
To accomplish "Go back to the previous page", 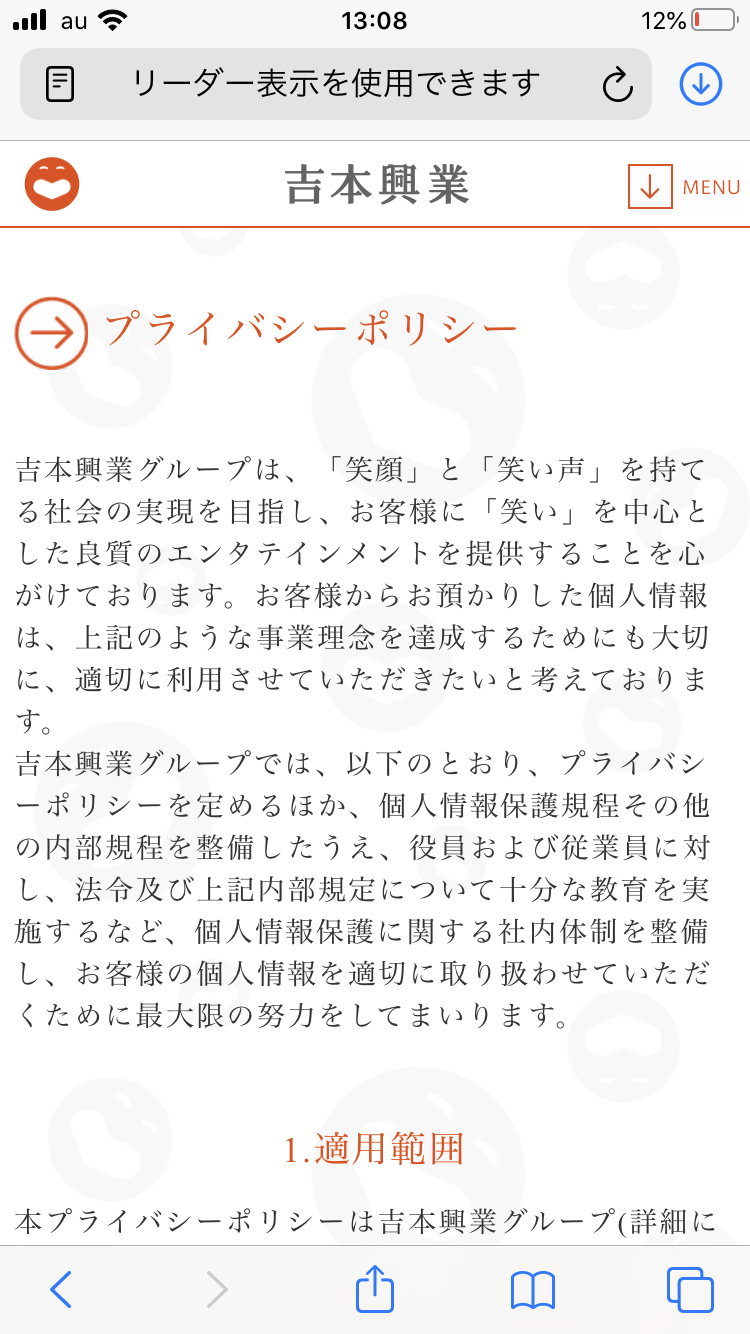I will tap(61, 1290).
